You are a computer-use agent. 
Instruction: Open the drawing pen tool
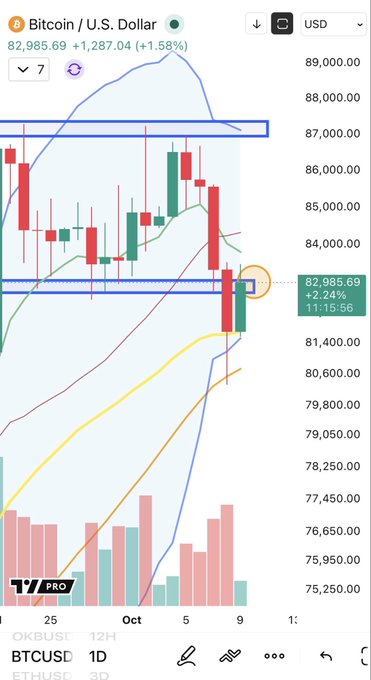click(x=186, y=656)
